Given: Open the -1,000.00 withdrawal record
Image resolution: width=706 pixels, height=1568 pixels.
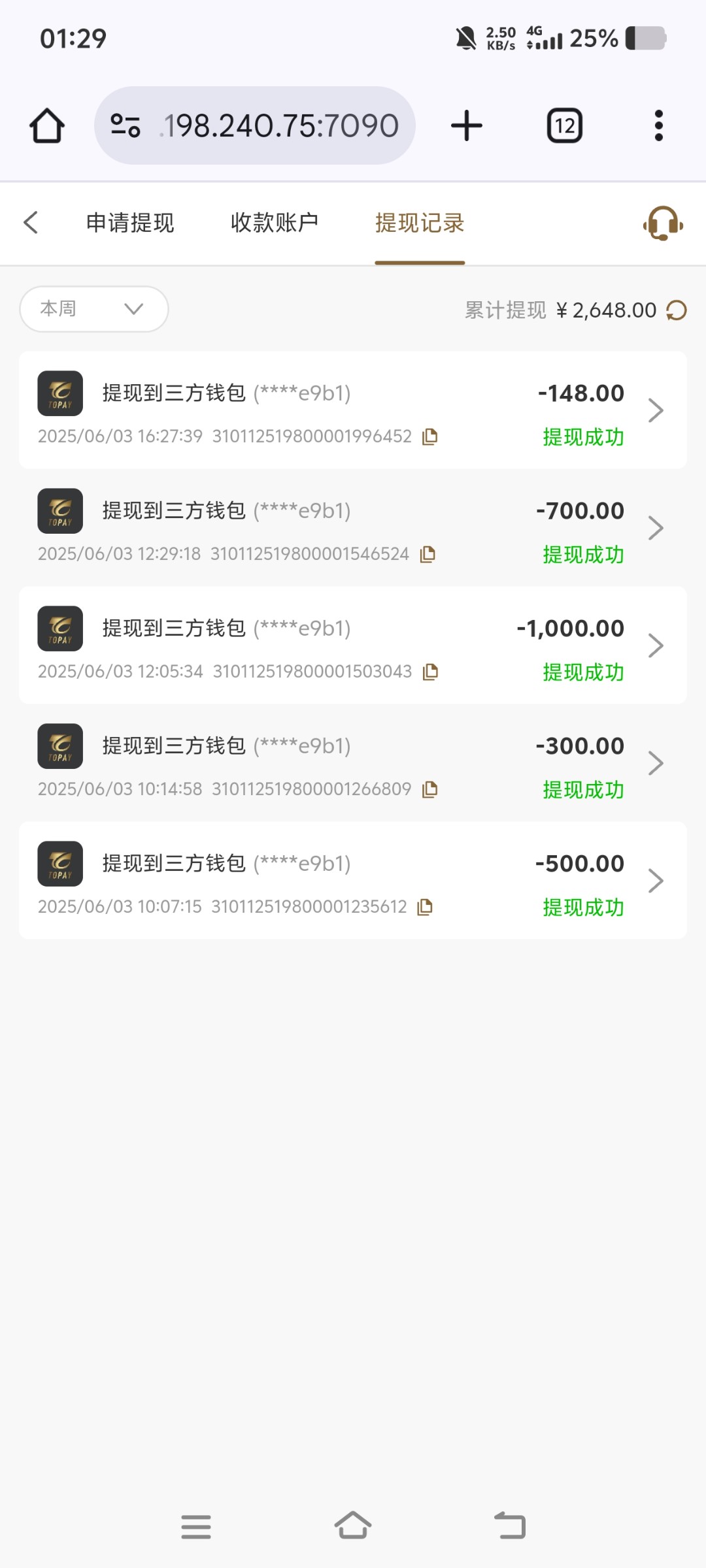Looking at the screenshot, I should click(353, 645).
